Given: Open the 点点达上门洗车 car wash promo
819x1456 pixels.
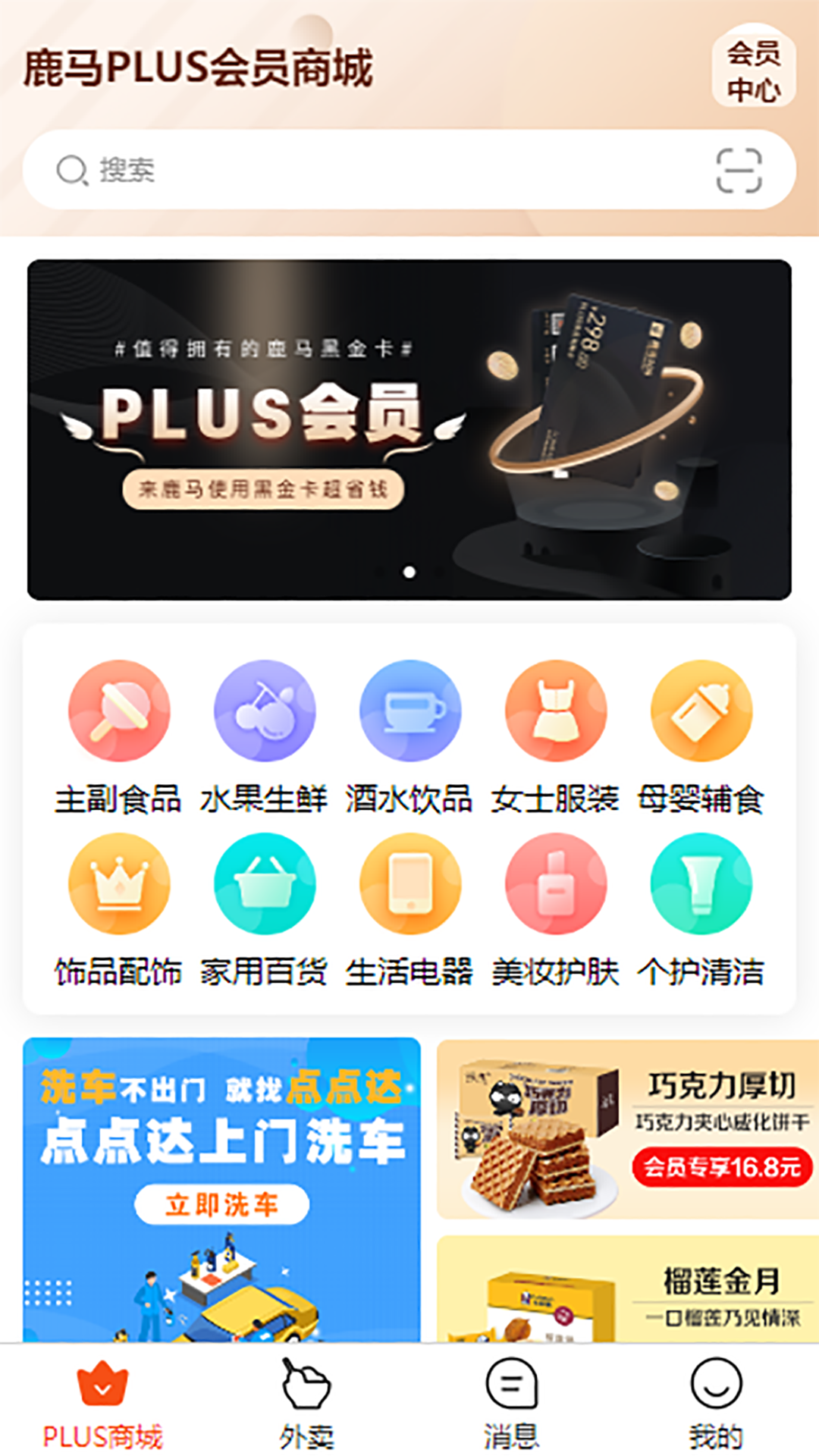Looking at the screenshot, I should 221,1189.
